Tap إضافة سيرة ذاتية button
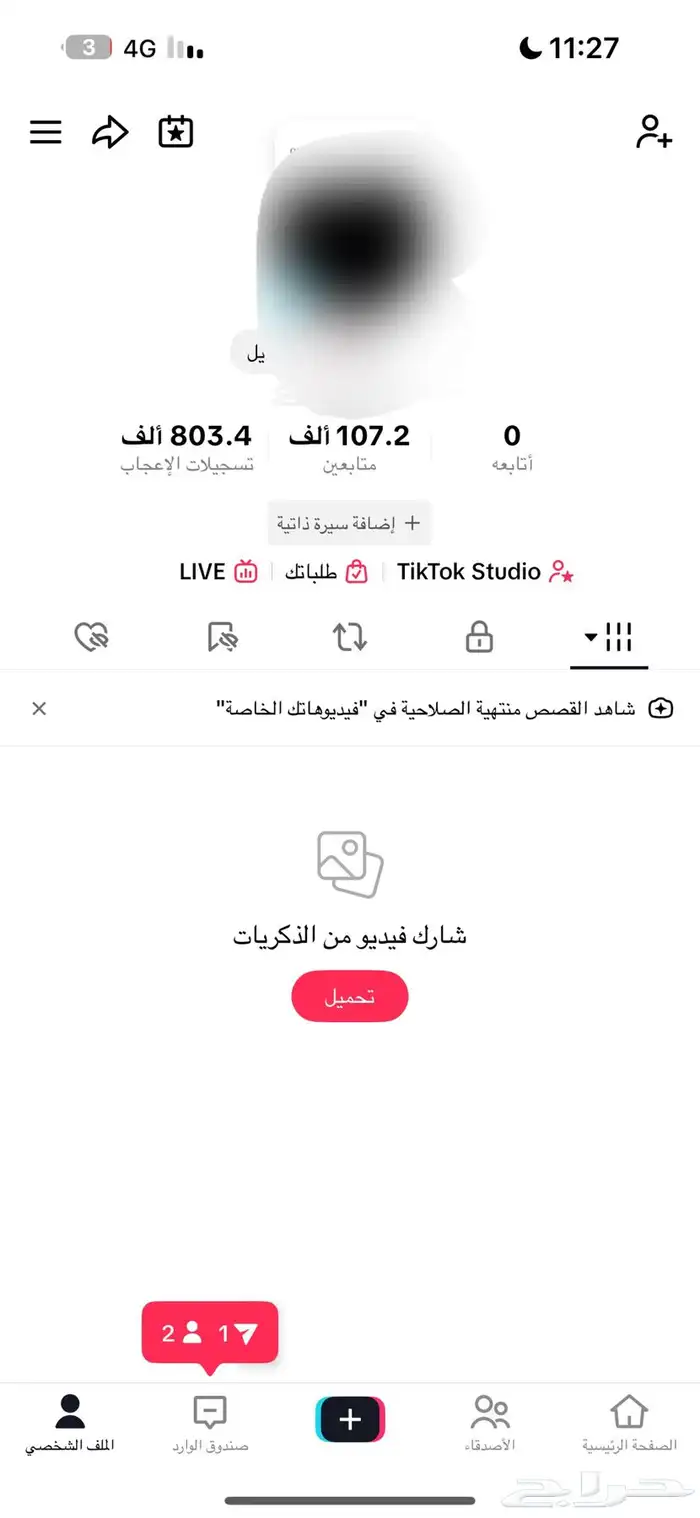The image size is (700, 1518). [x=349, y=523]
